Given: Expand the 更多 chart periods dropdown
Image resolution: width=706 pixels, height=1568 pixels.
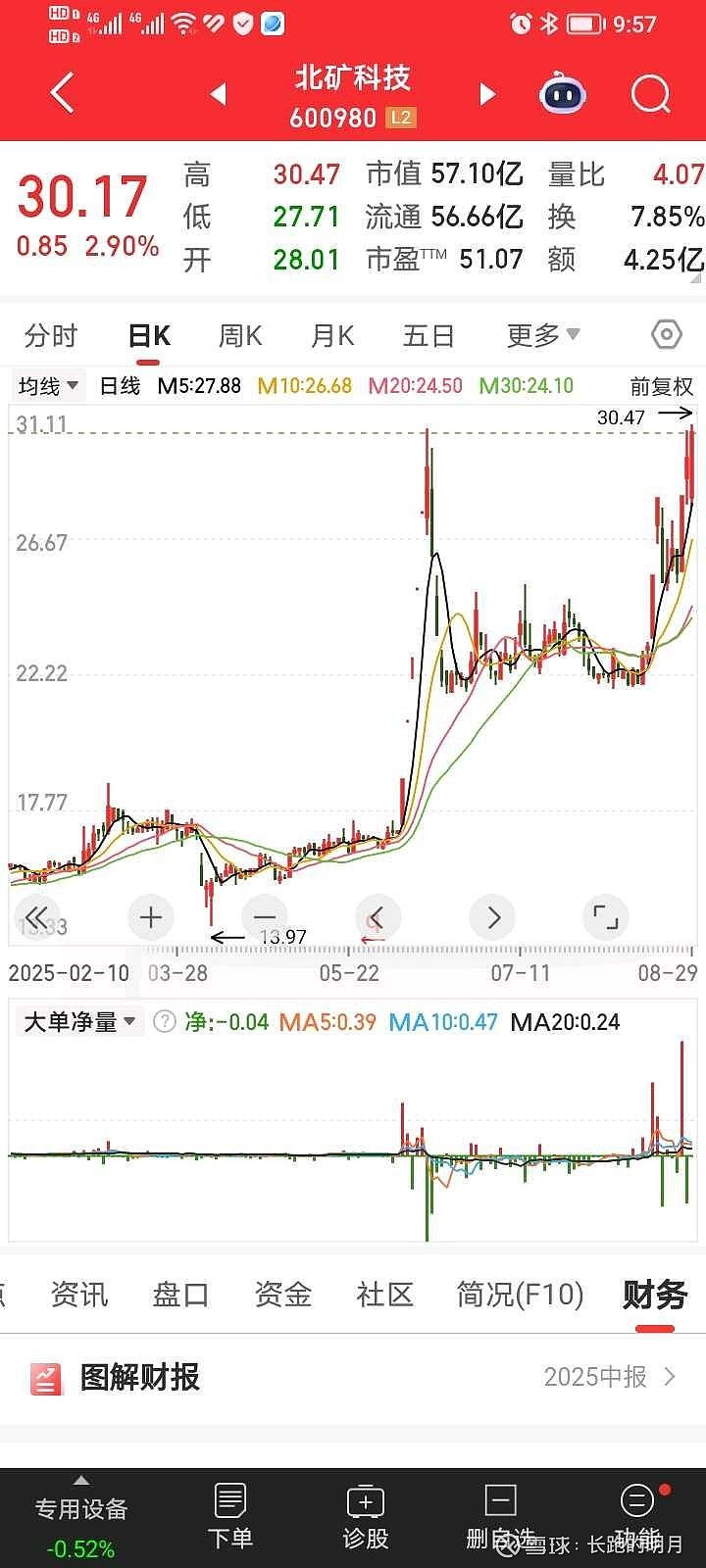Looking at the screenshot, I should click(542, 336).
